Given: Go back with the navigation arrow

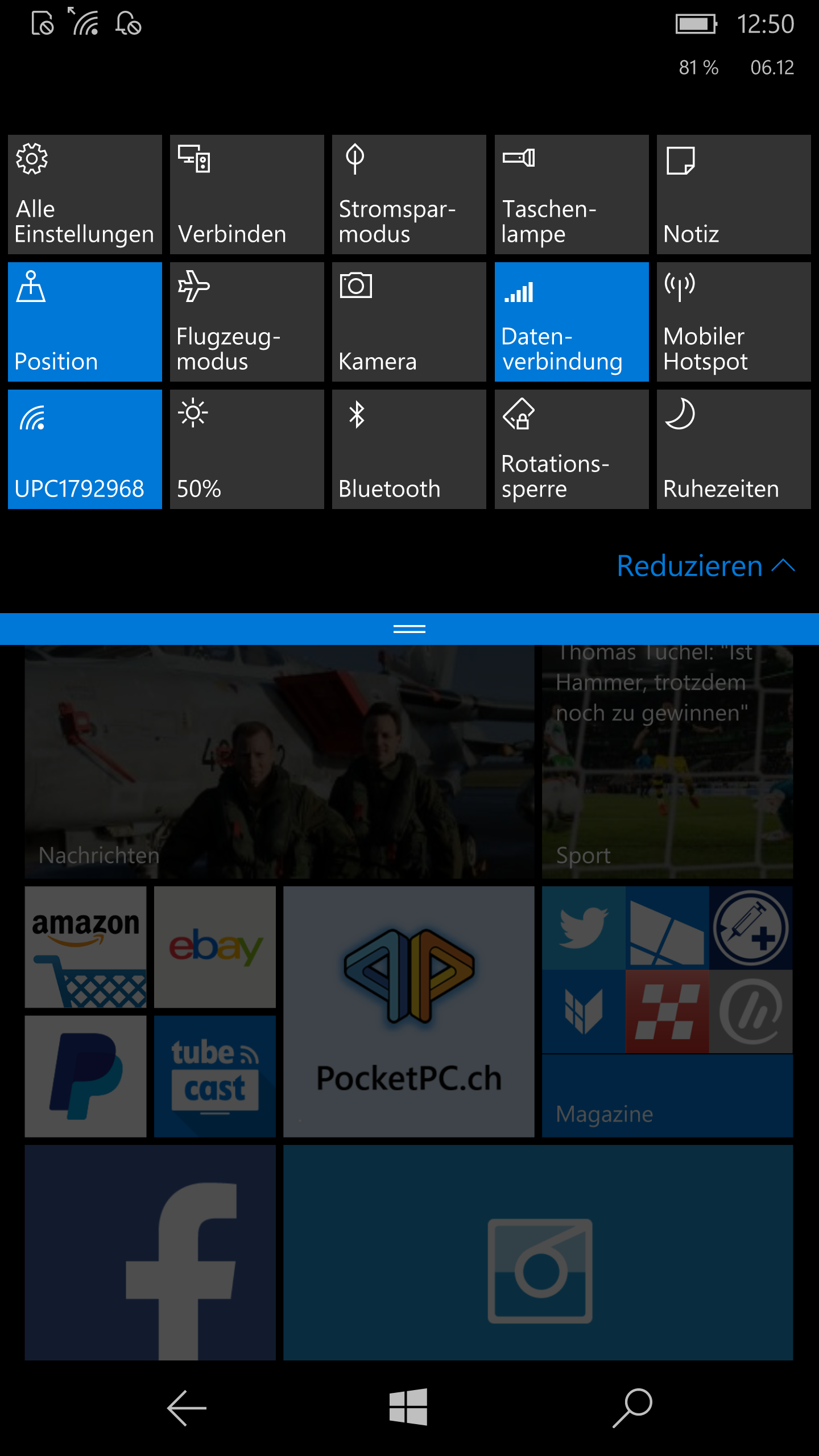Looking at the screenshot, I should click(x=187, y=1408).
